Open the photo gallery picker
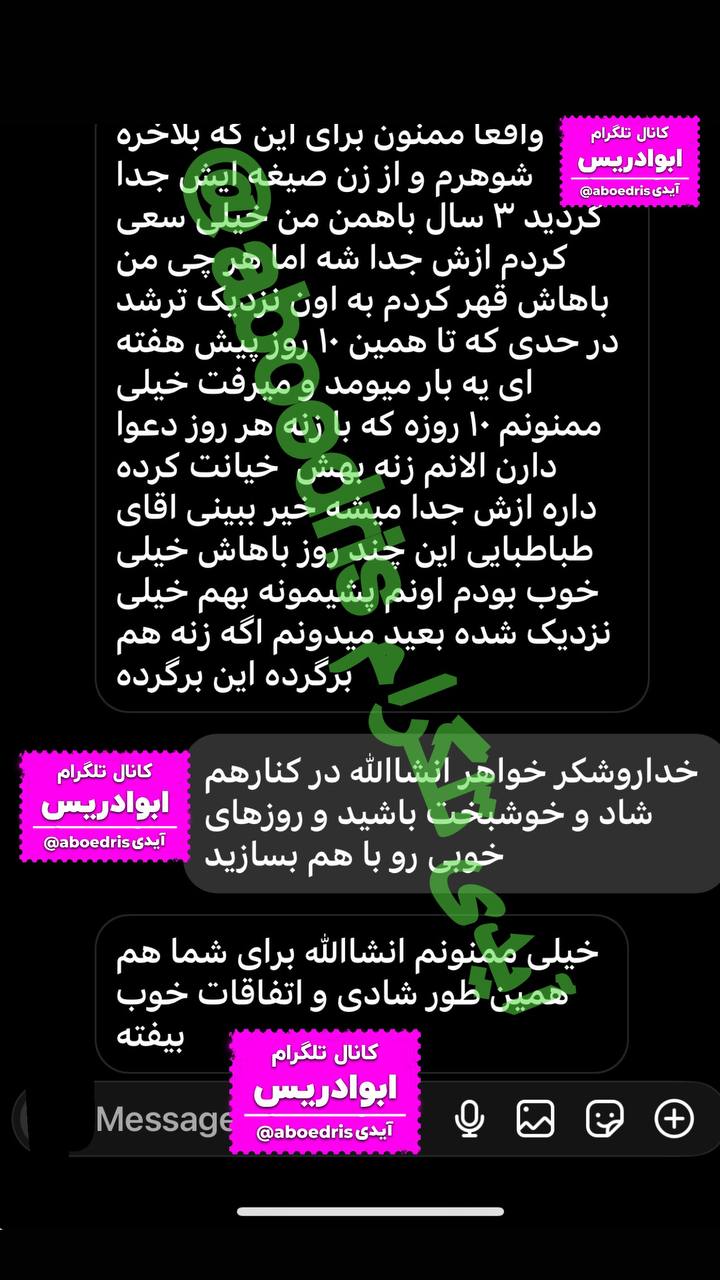This screenshot has height=1280, width=720. tap(536, 1118)
